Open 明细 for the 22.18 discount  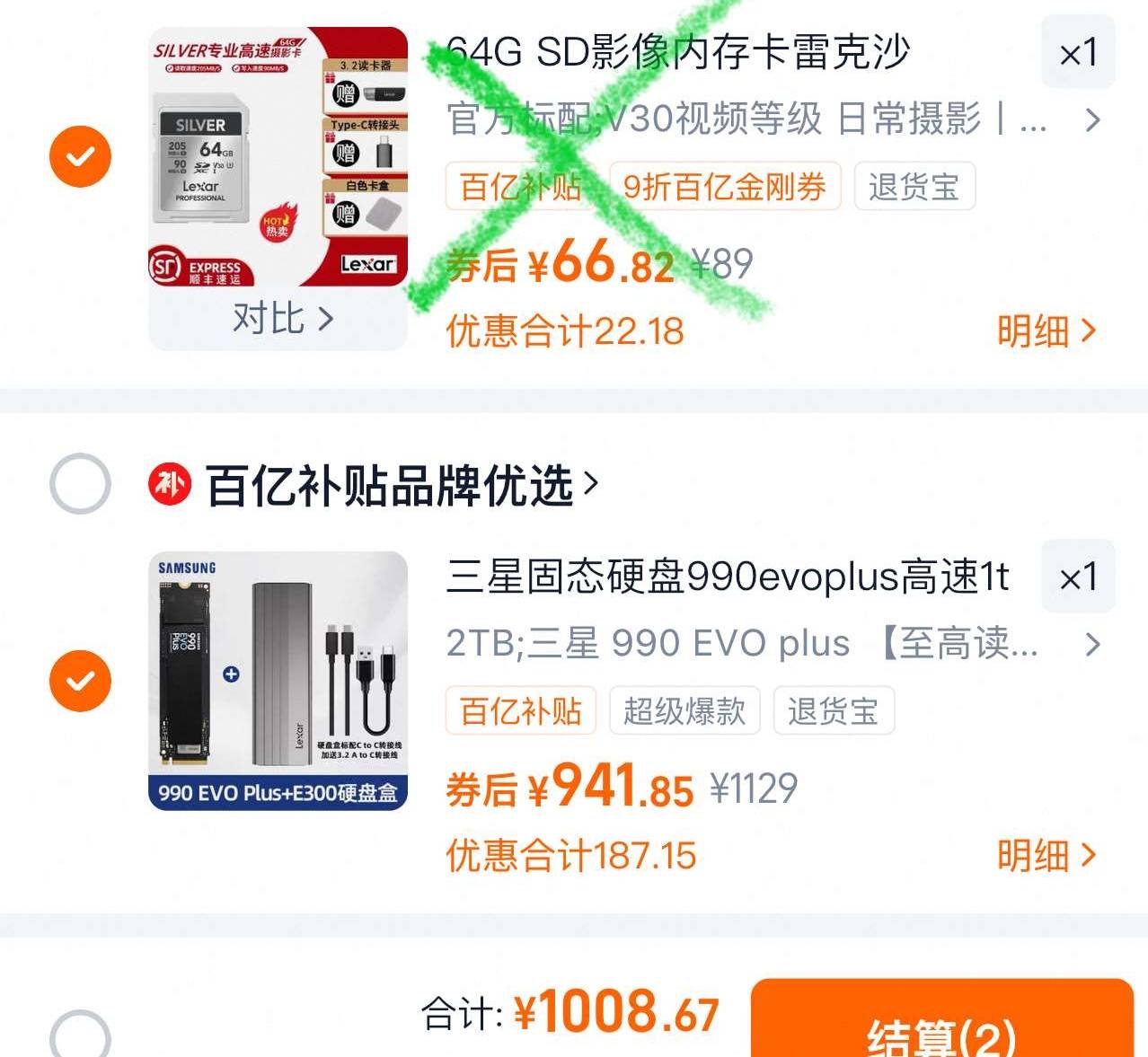[1046, 331]
